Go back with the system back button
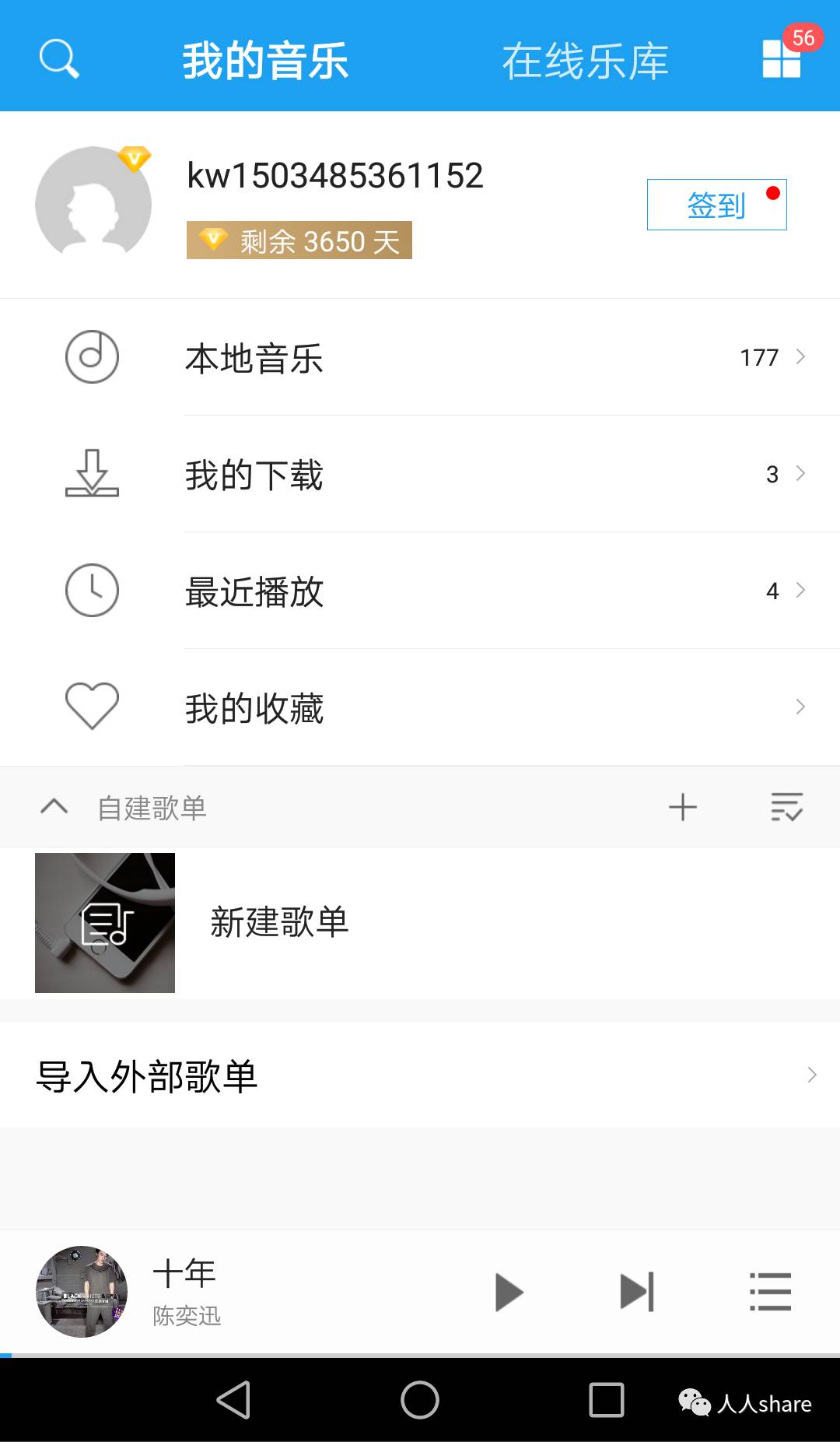 click(x=233, y=1400)
